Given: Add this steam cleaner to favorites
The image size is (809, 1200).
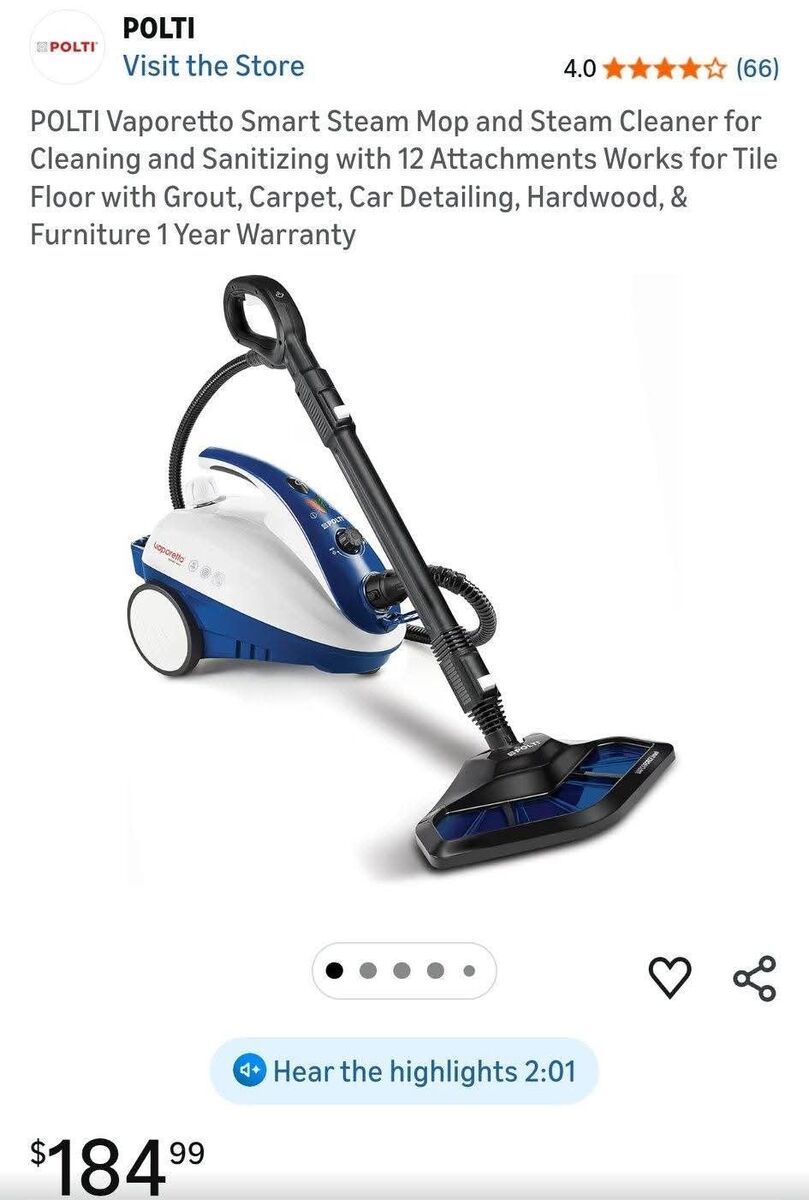Looking at the screenshot, I should (x=670, y=977).
